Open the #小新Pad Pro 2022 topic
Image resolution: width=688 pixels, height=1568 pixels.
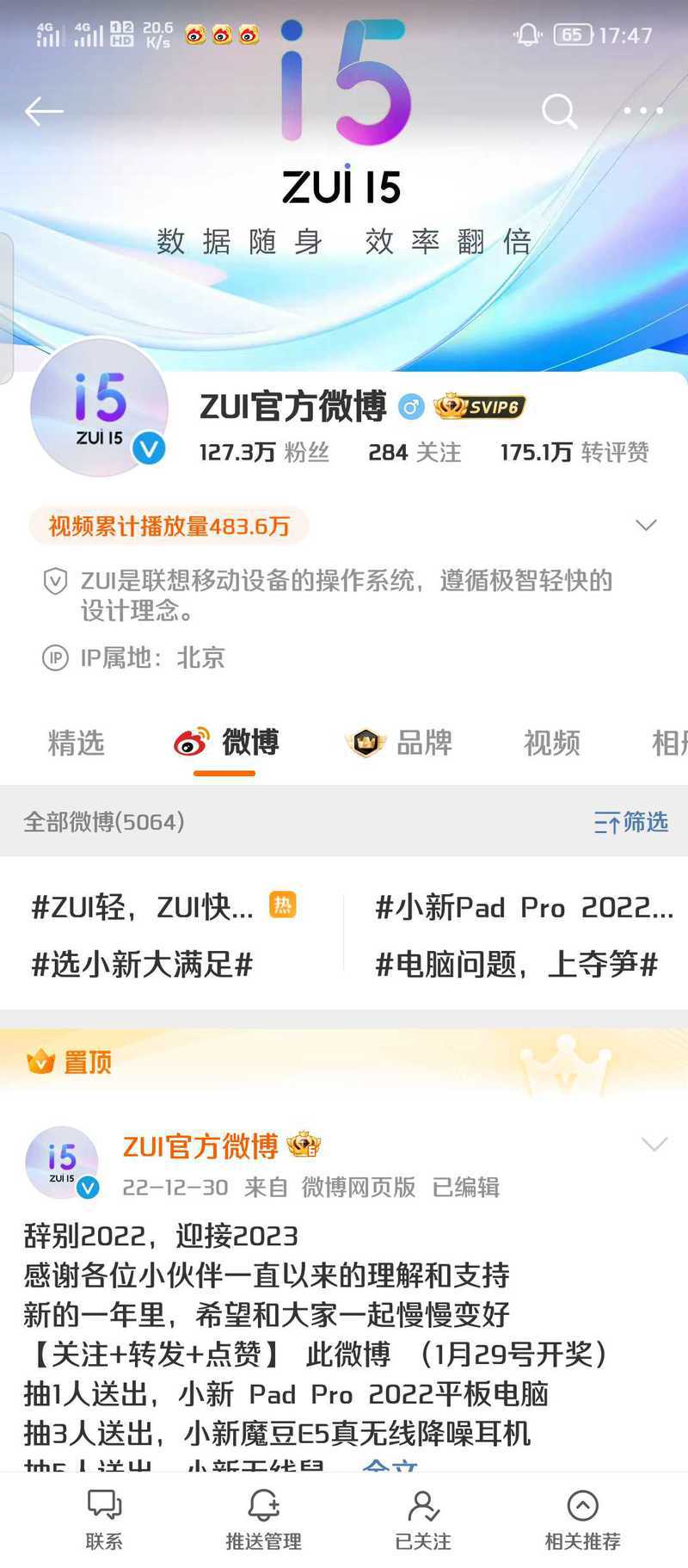(524, 907)
